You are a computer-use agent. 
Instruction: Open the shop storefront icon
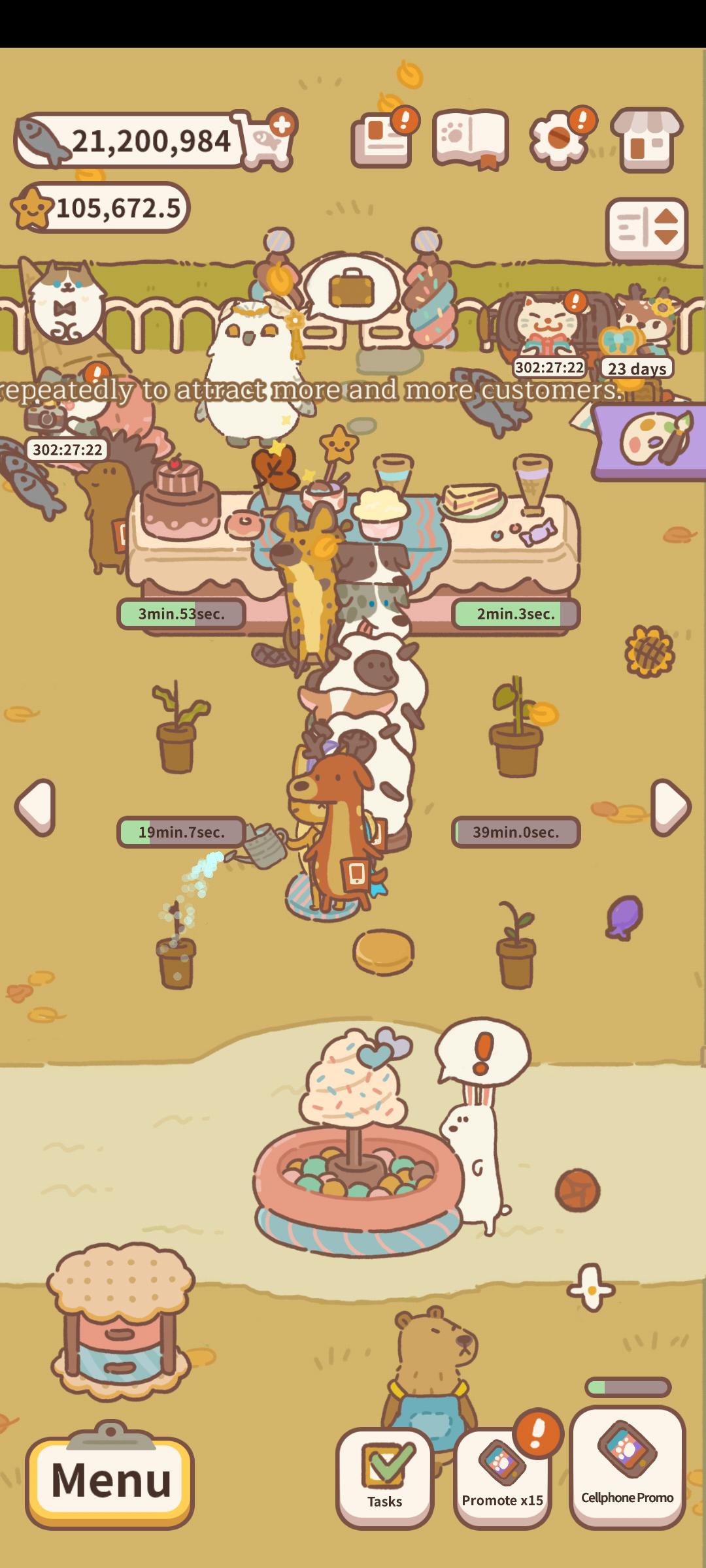tap(647, 139)
